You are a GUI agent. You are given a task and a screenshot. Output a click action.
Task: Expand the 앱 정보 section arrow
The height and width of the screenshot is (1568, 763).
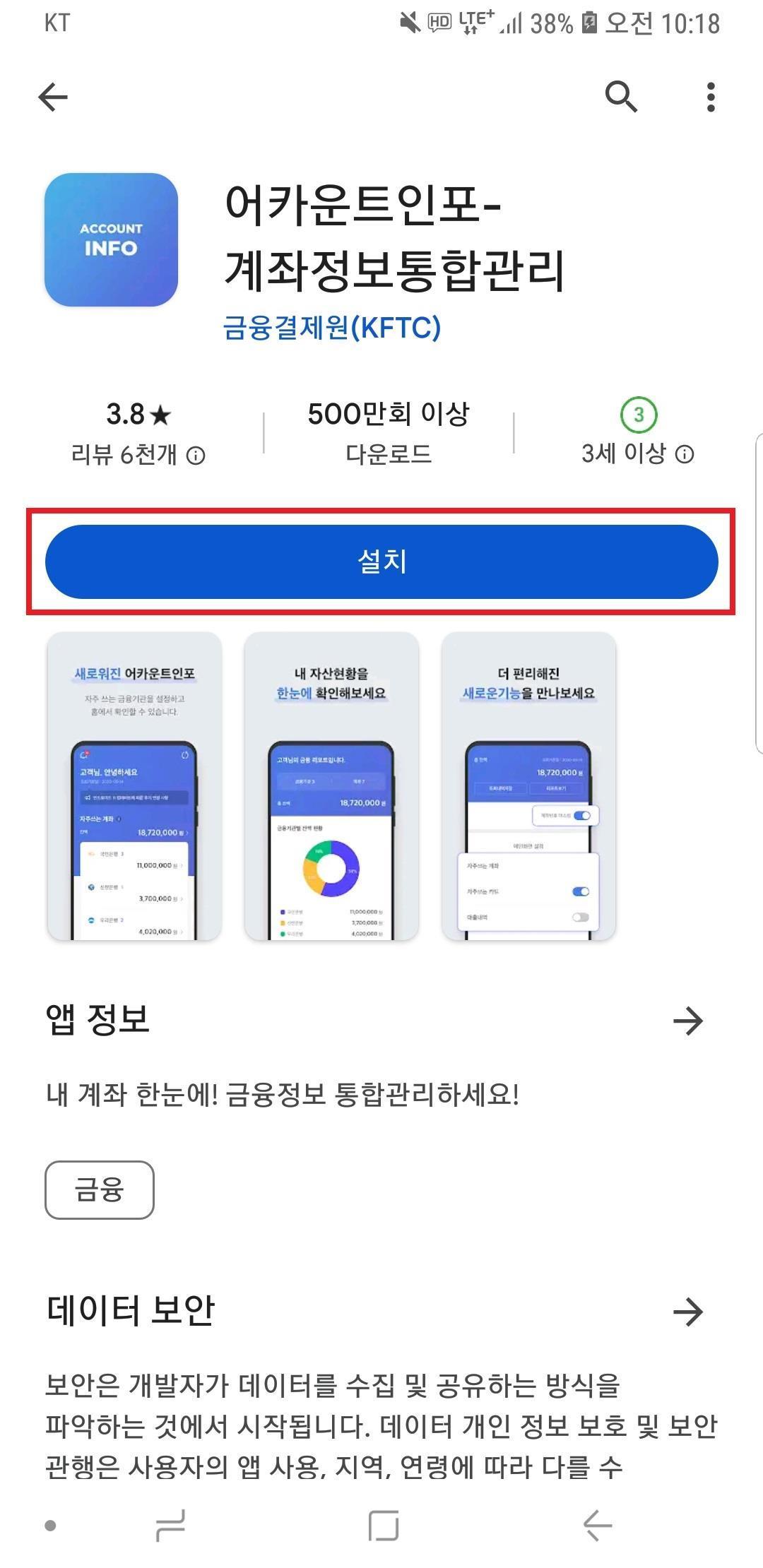tap(688, 1021)
